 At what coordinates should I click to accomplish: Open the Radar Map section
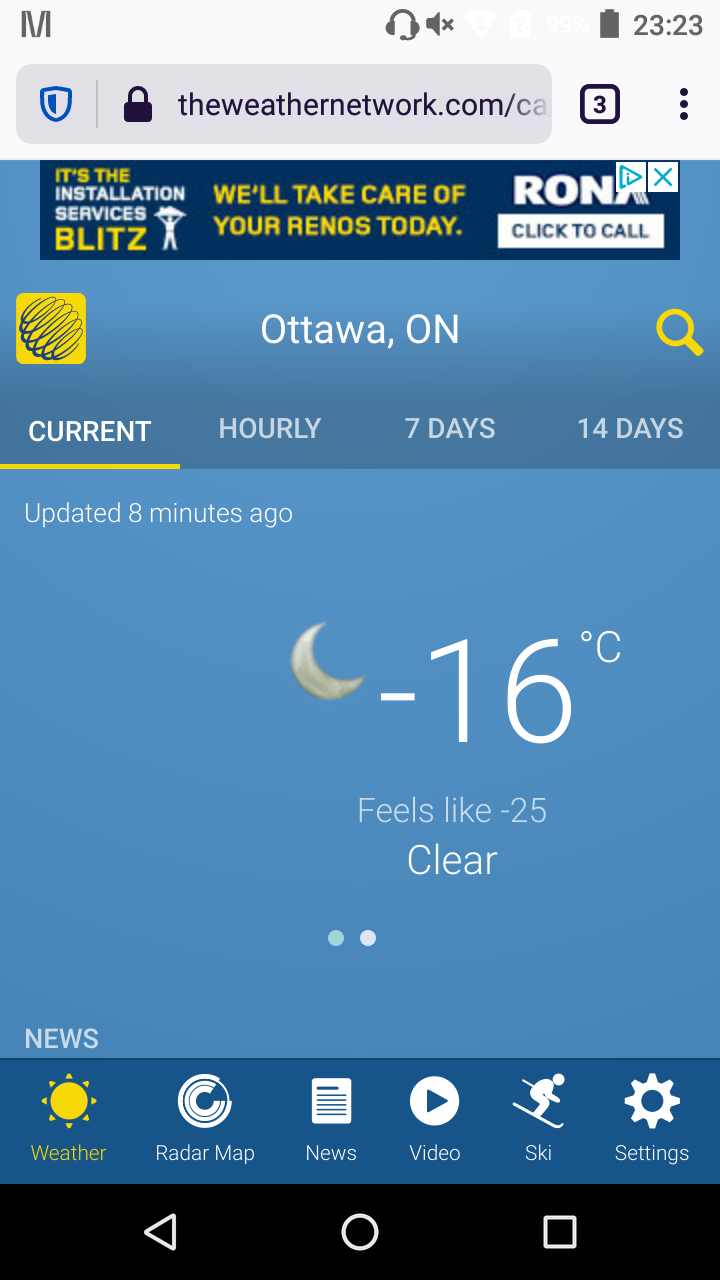pos(205,1120)
